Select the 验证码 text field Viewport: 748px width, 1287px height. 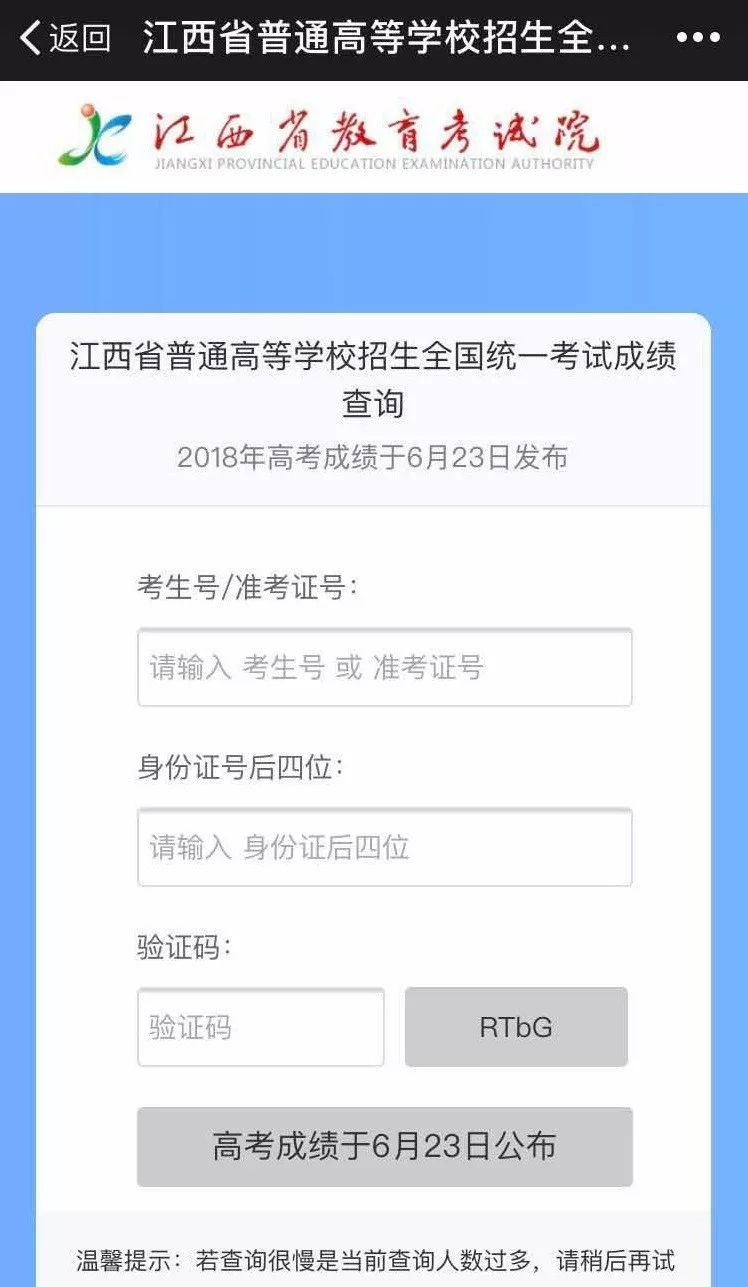tap(260, 1027)
